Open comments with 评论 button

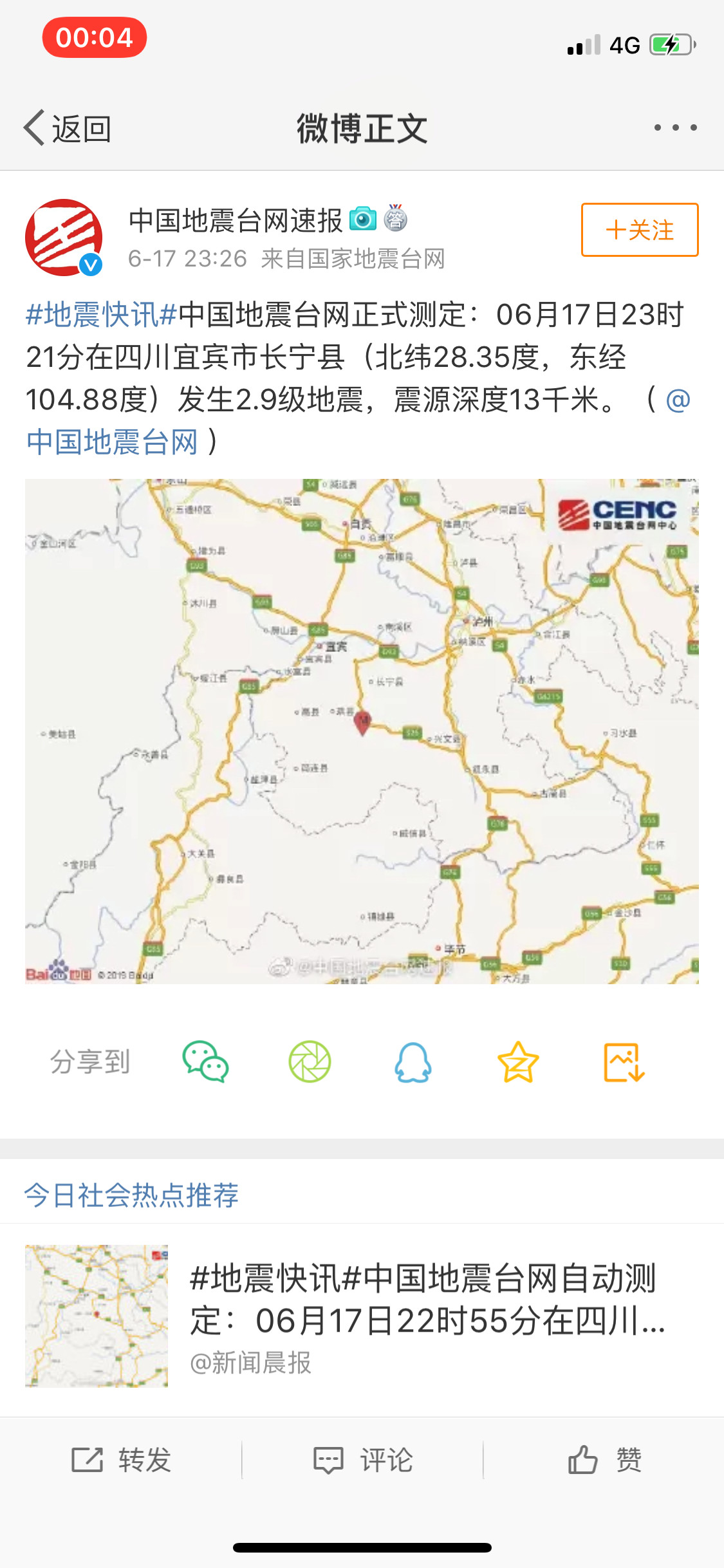click(362, 1460)
